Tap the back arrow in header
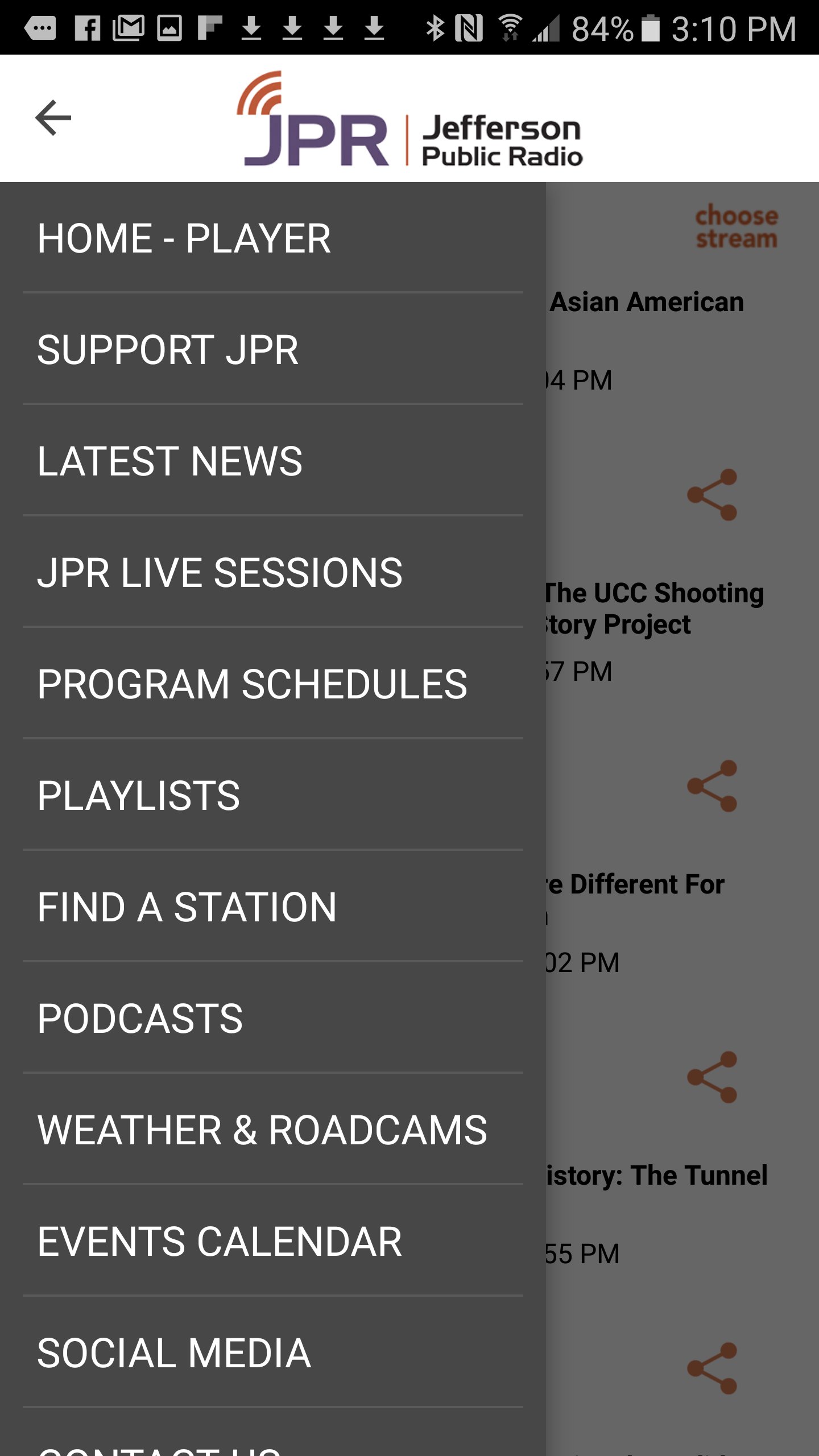 tap(53, 118)
